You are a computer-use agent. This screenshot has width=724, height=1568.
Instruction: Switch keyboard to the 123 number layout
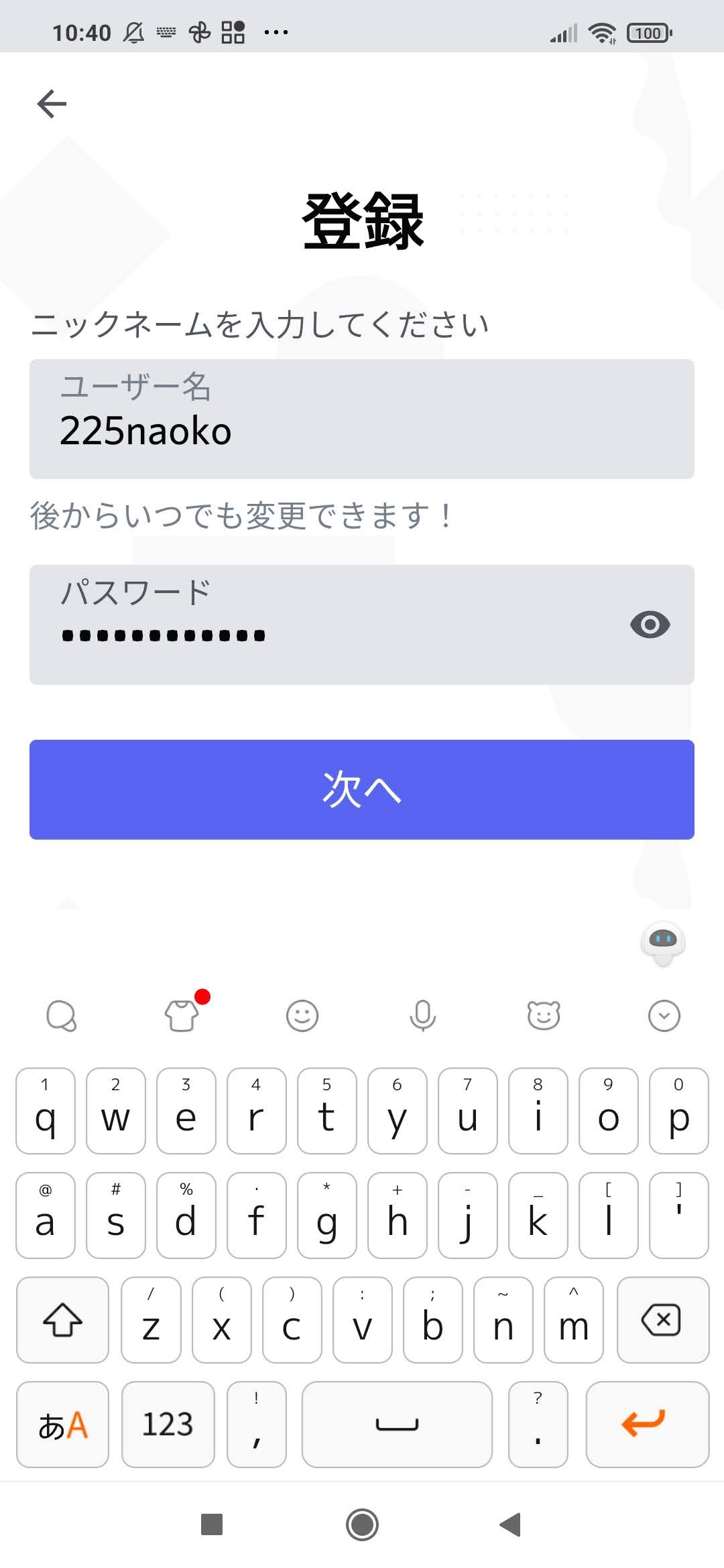tap(168, 1425)
